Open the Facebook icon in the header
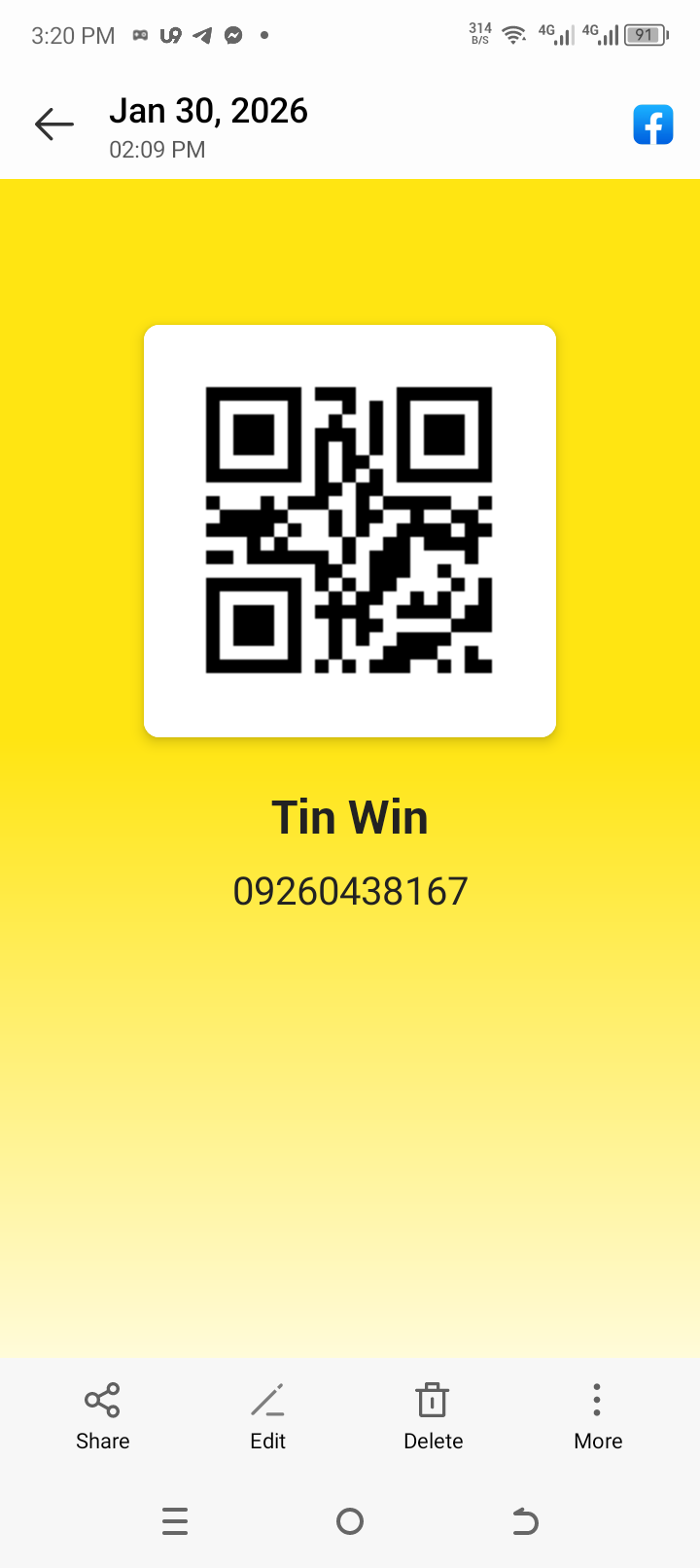This screenshot has width=700, height=1568. (652, 125)
